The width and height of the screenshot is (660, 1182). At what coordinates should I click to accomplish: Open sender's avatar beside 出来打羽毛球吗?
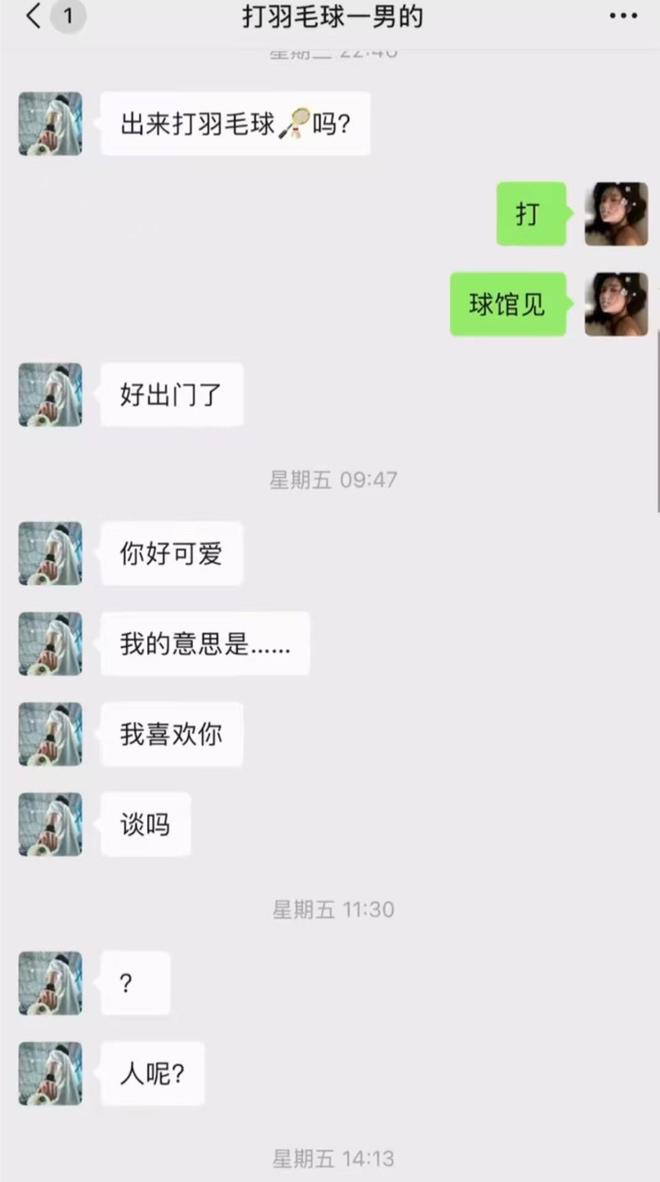(x=50, y=124)
